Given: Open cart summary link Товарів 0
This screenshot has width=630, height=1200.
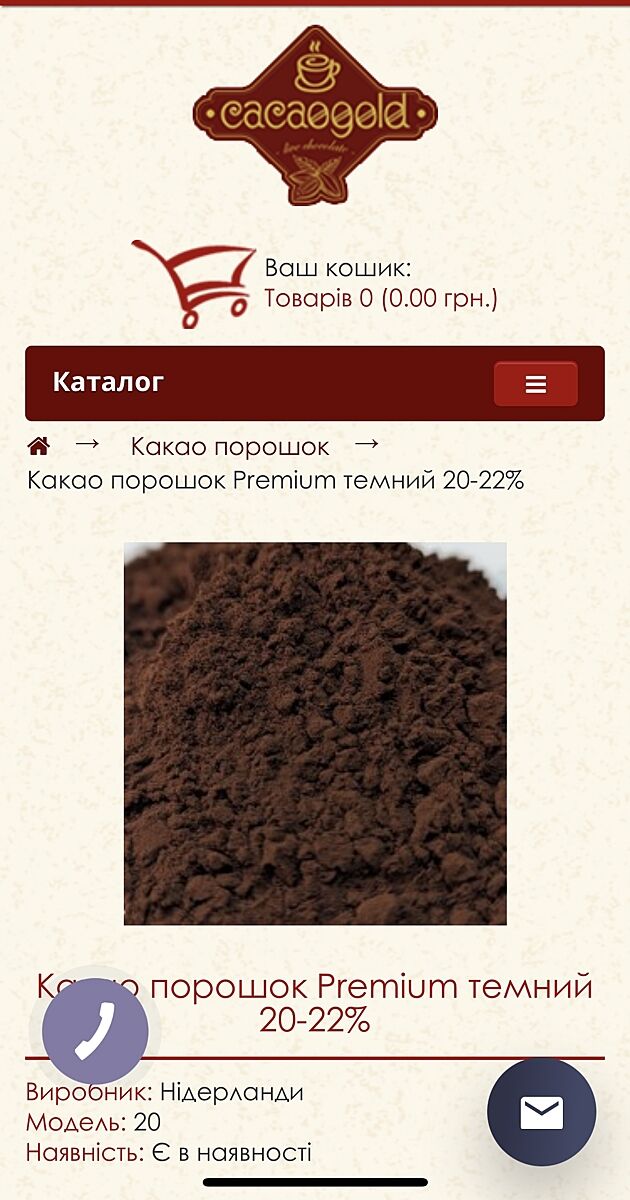Looking at the screenshot, I should pyautogui.click(x=380, y=299).
